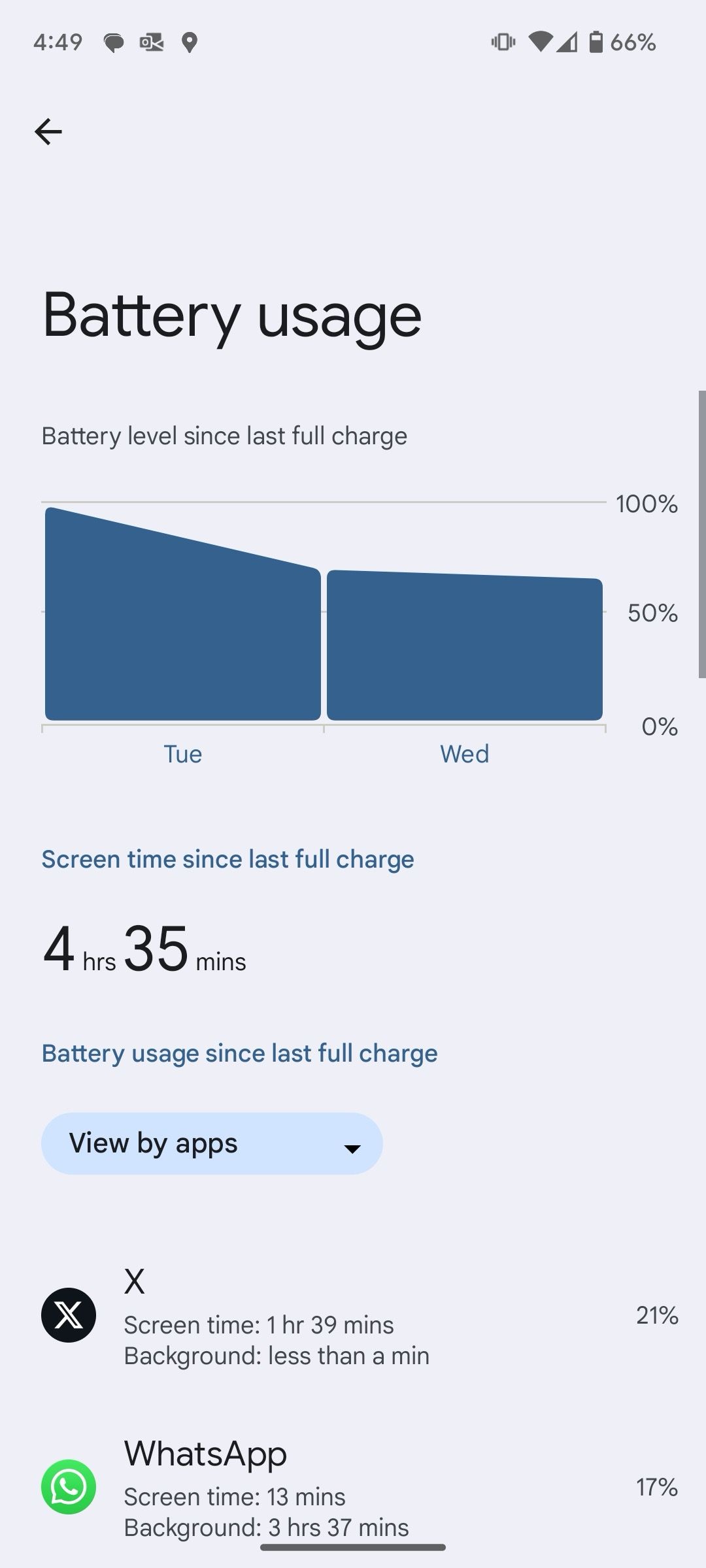Open Screen time since last full charge details

pyautogui.click(x=227, y=858)
